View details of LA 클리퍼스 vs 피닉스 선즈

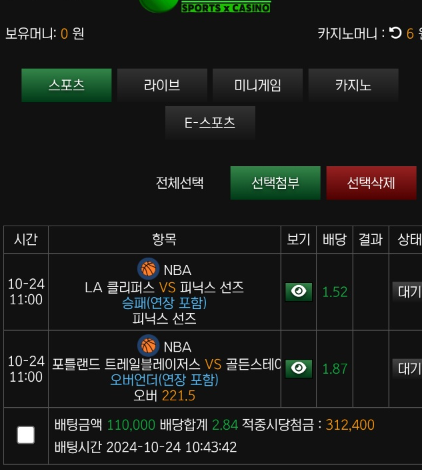299,292
